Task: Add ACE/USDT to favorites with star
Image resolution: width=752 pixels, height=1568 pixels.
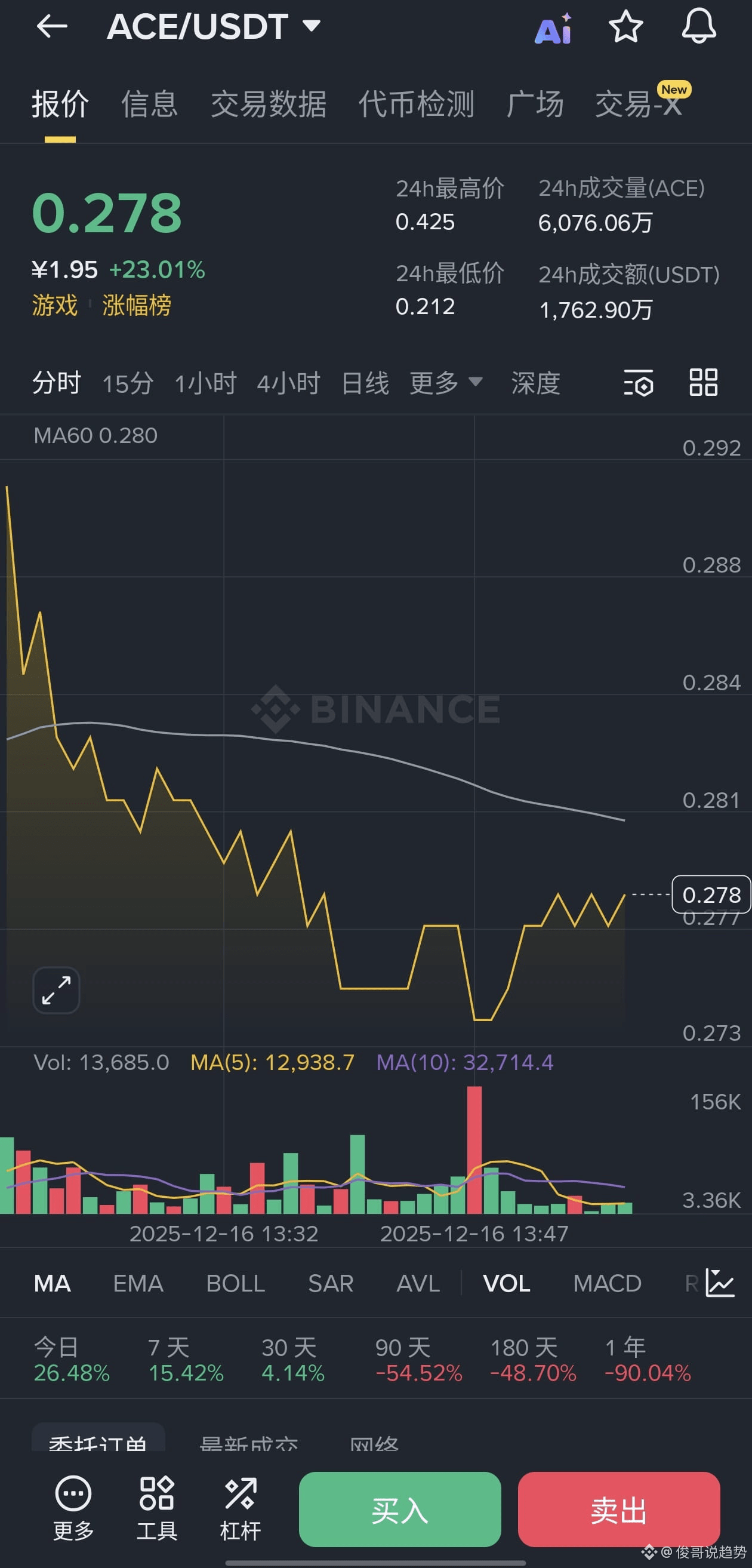Action: pyautogui.click(x=625, y=27)
